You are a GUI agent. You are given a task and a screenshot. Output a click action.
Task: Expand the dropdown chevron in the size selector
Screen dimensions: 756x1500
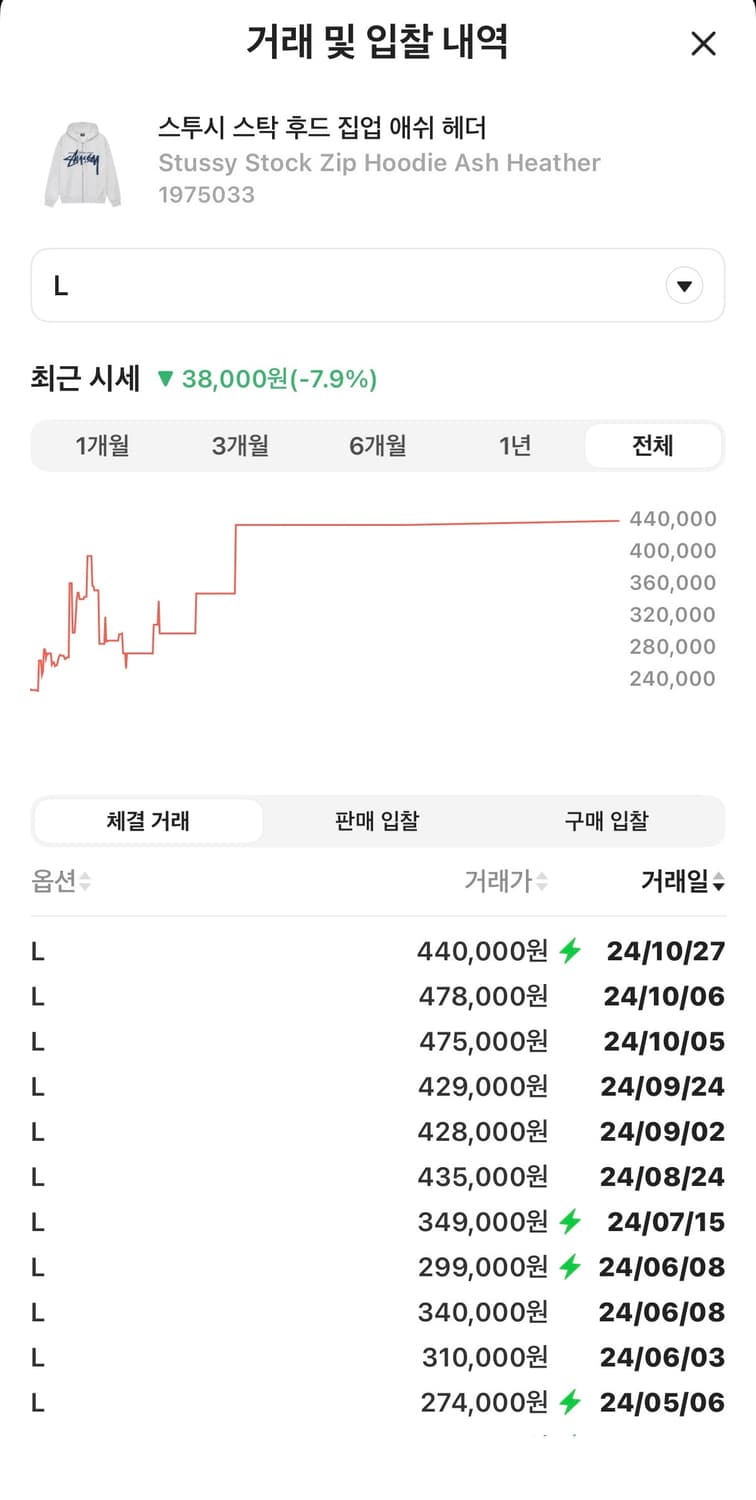684,285
